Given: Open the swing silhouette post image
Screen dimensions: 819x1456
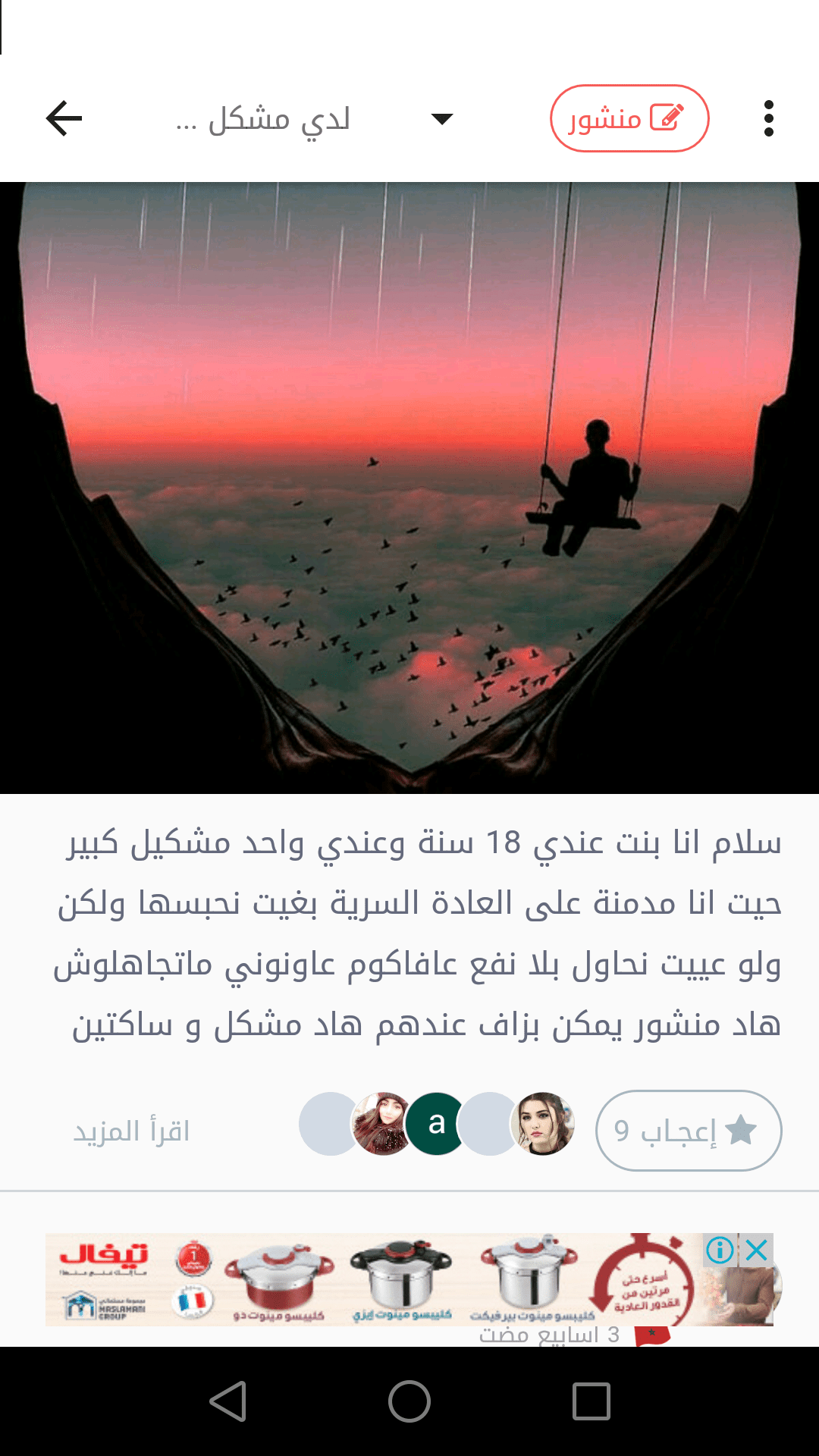Looking at the screenshot, I should coord(409,488).
